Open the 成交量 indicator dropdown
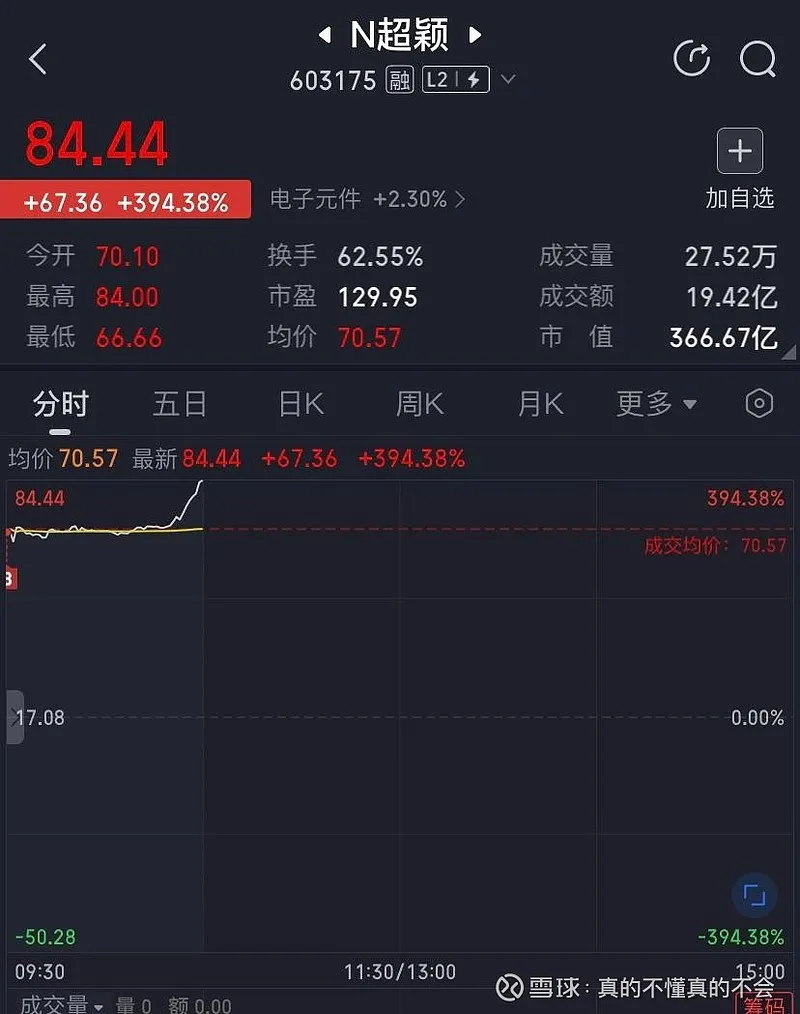800x1014 pixels. click(x=62, y=1005)
